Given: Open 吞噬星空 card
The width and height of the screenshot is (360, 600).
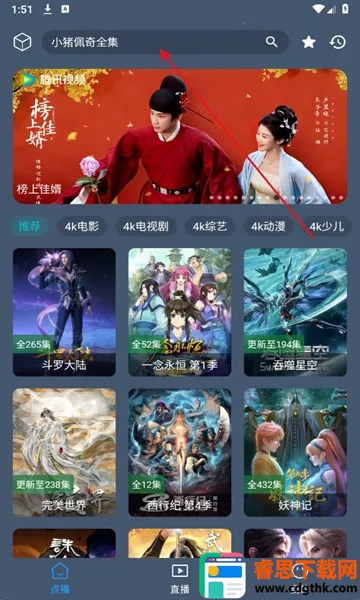Looking at the screenshot, I should [295, 312].
